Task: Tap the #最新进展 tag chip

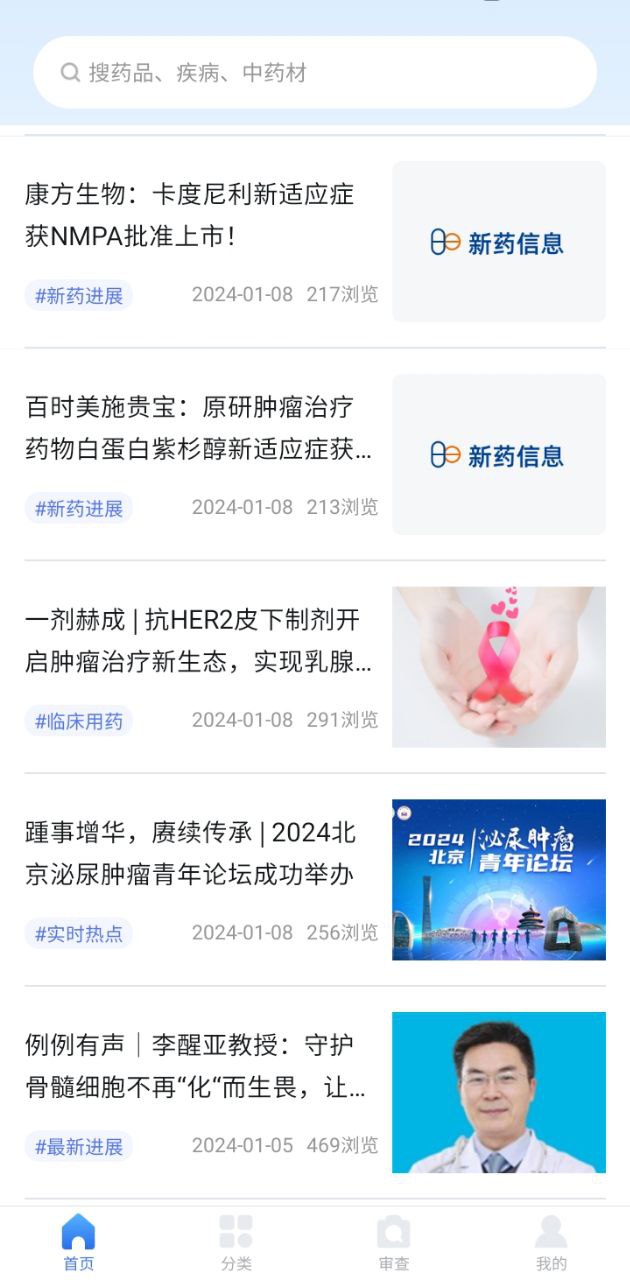Action: pos(79,1147)
